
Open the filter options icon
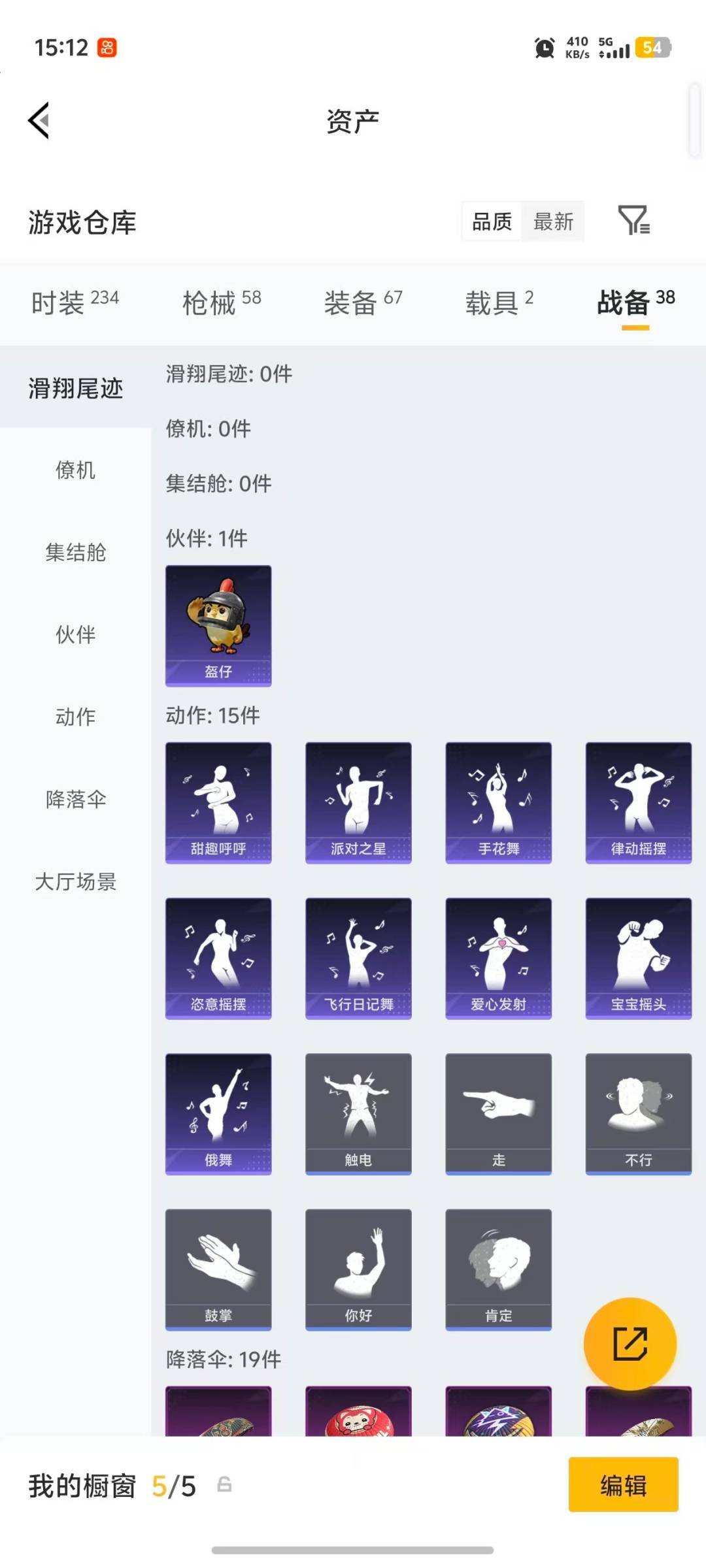(x=633, y=222)
